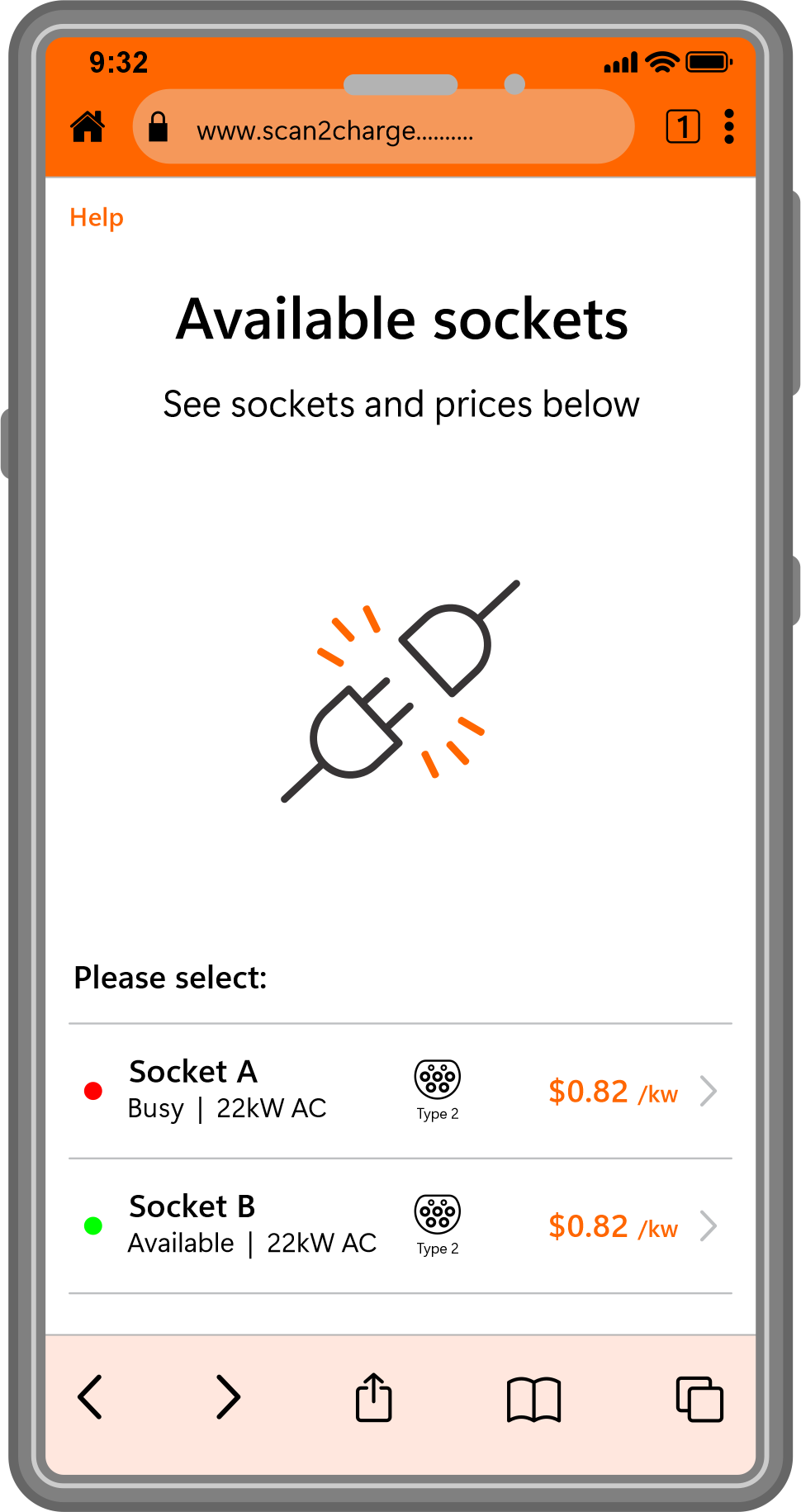
Task: Open bookmarks with the book icon
Action: tap(534, 1399)
